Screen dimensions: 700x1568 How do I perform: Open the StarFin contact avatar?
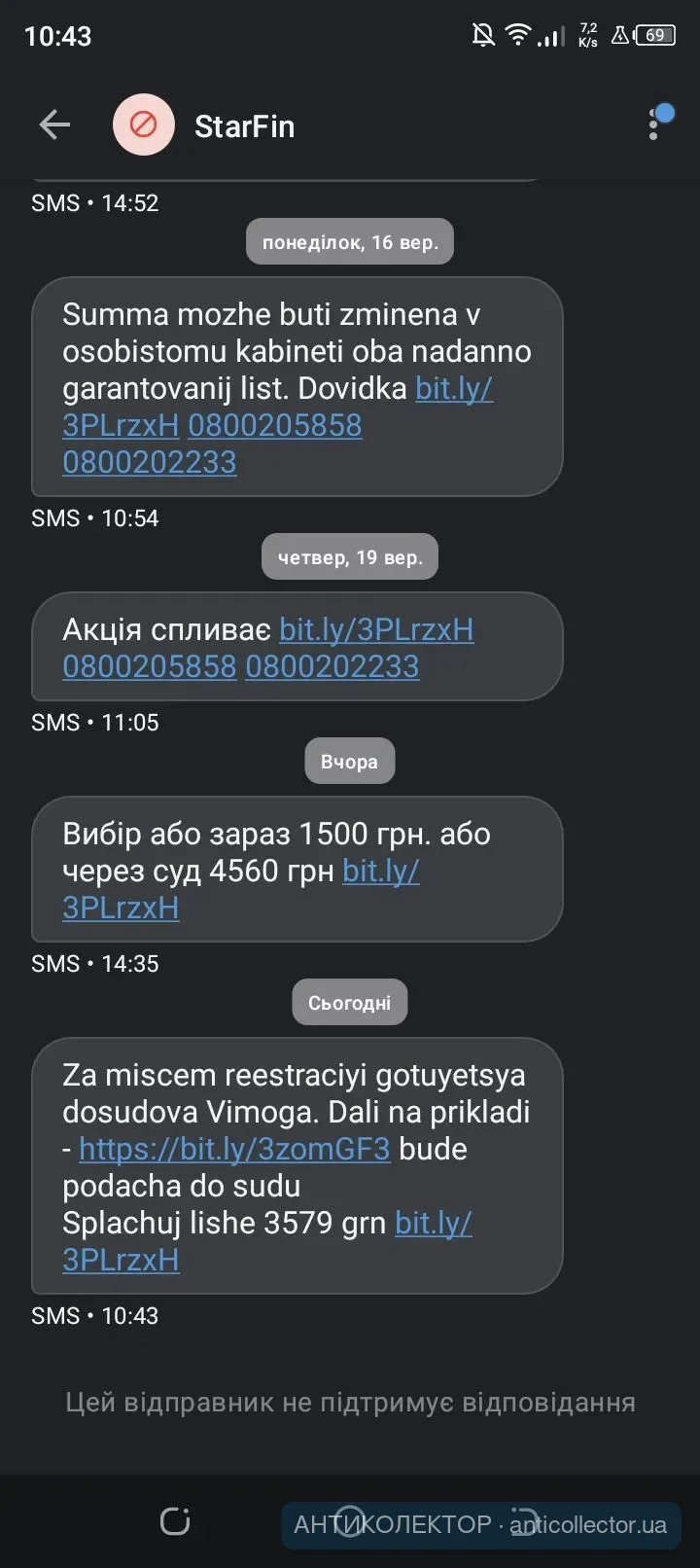pos(144,125)
